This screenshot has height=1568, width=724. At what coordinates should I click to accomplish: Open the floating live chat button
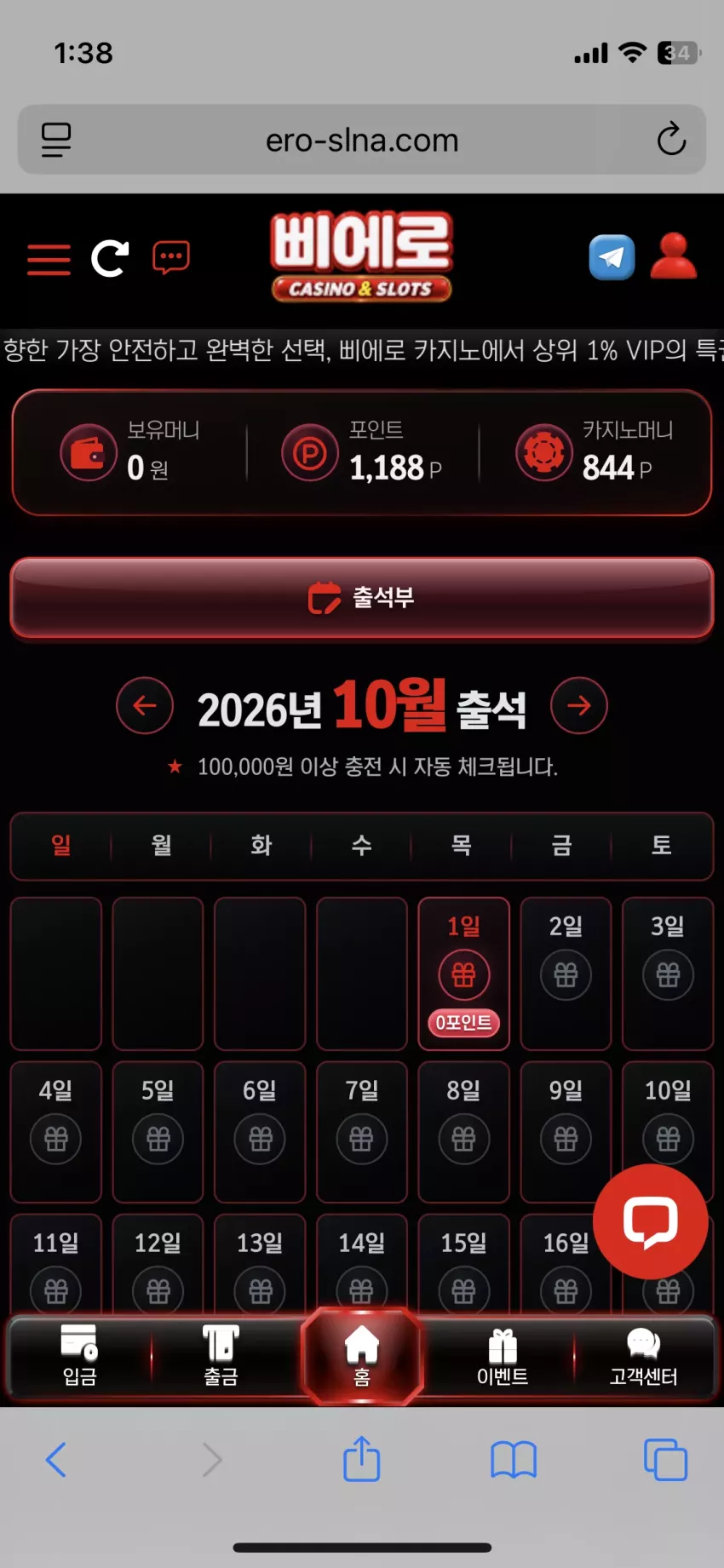(651, 1221)
